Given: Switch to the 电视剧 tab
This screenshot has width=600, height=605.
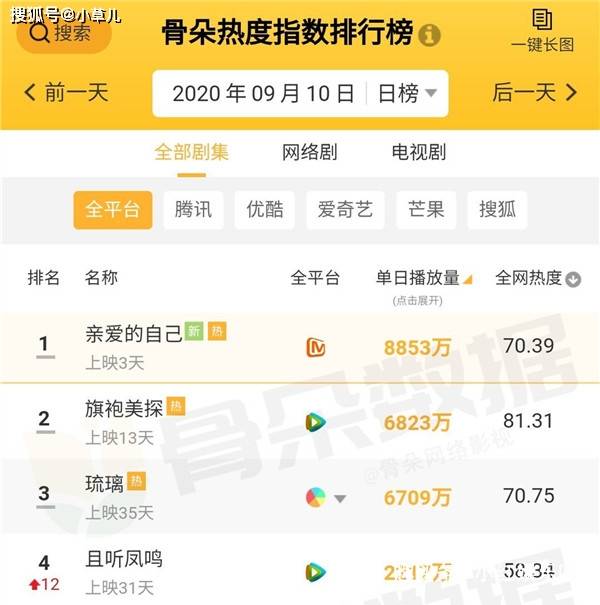Looking at the screenshot, I should click(x=418, y=153).
